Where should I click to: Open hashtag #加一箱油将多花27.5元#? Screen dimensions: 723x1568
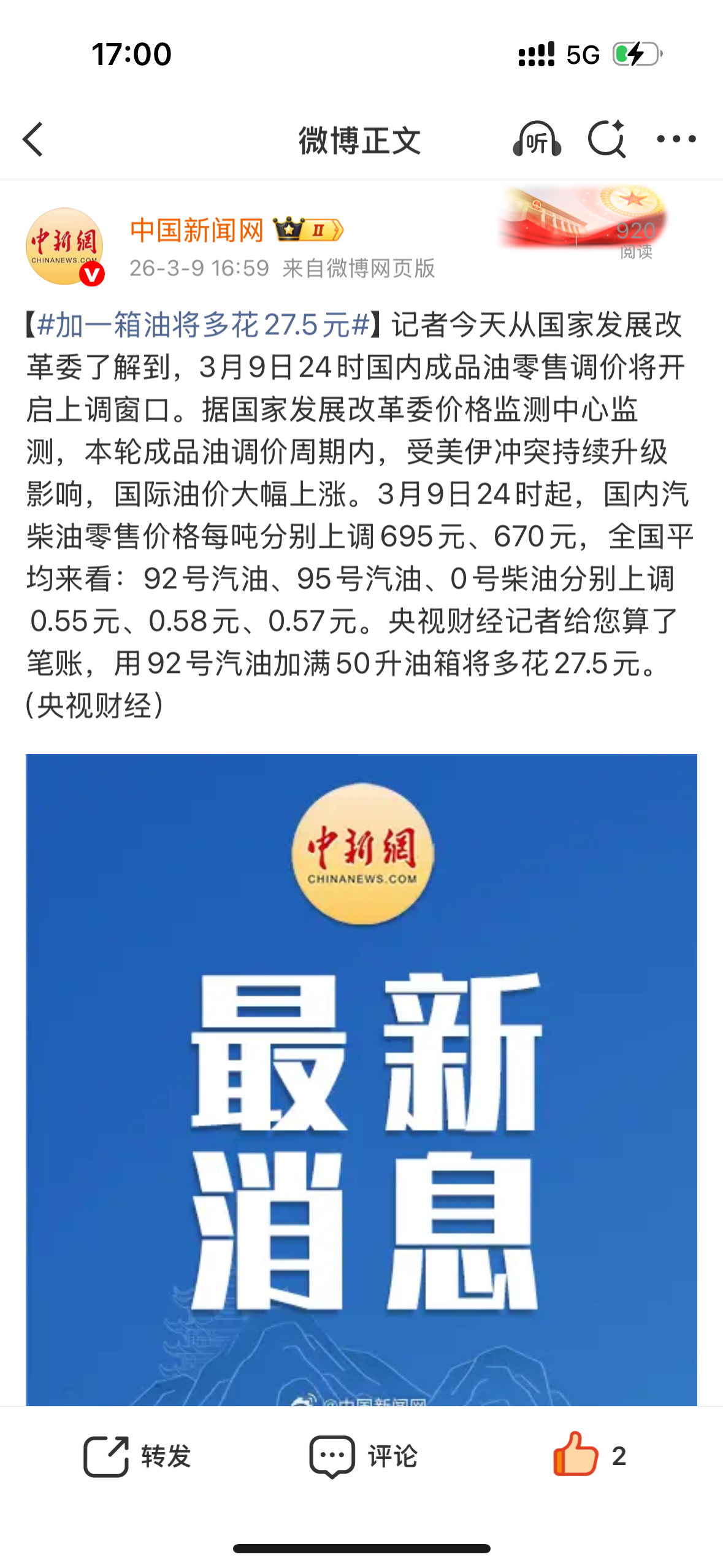coord(203,325)
